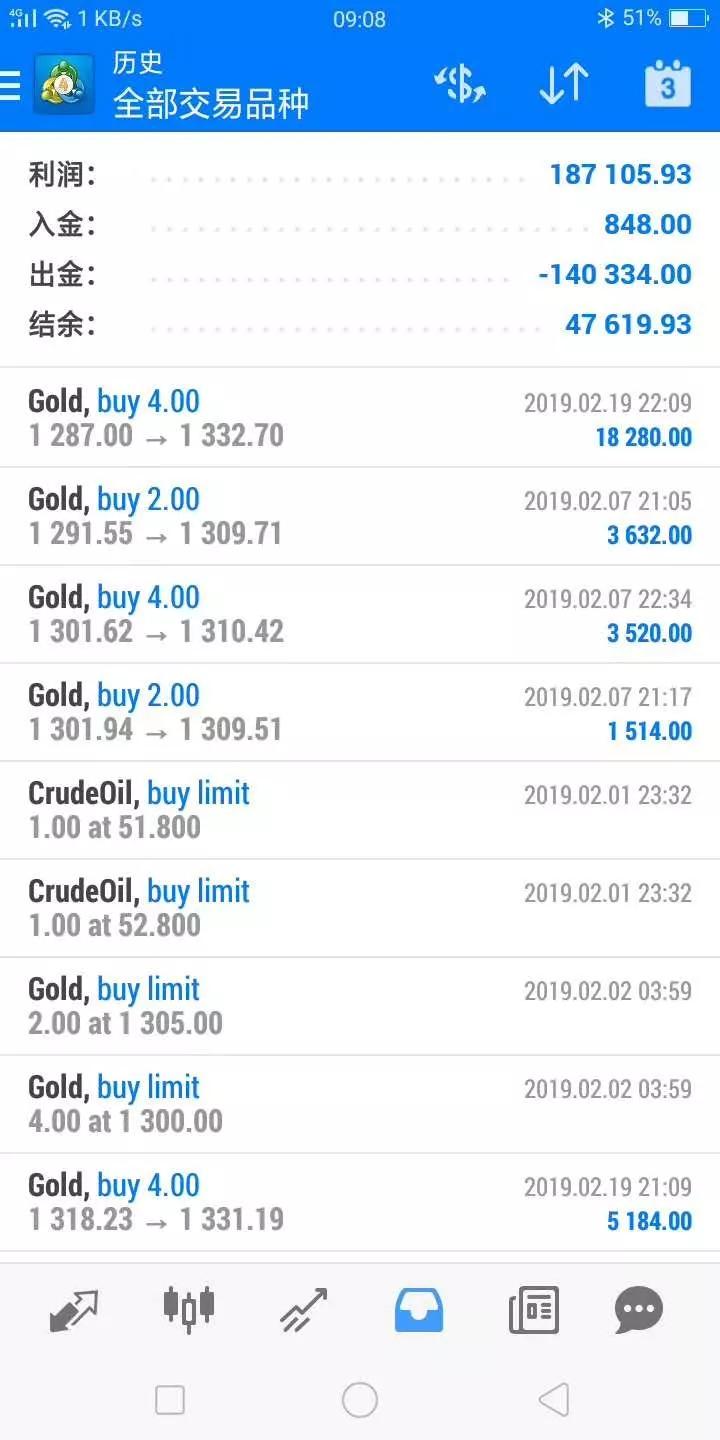
Task: Select the Trade line-chart icon
Action: [x=301, y=1308]
